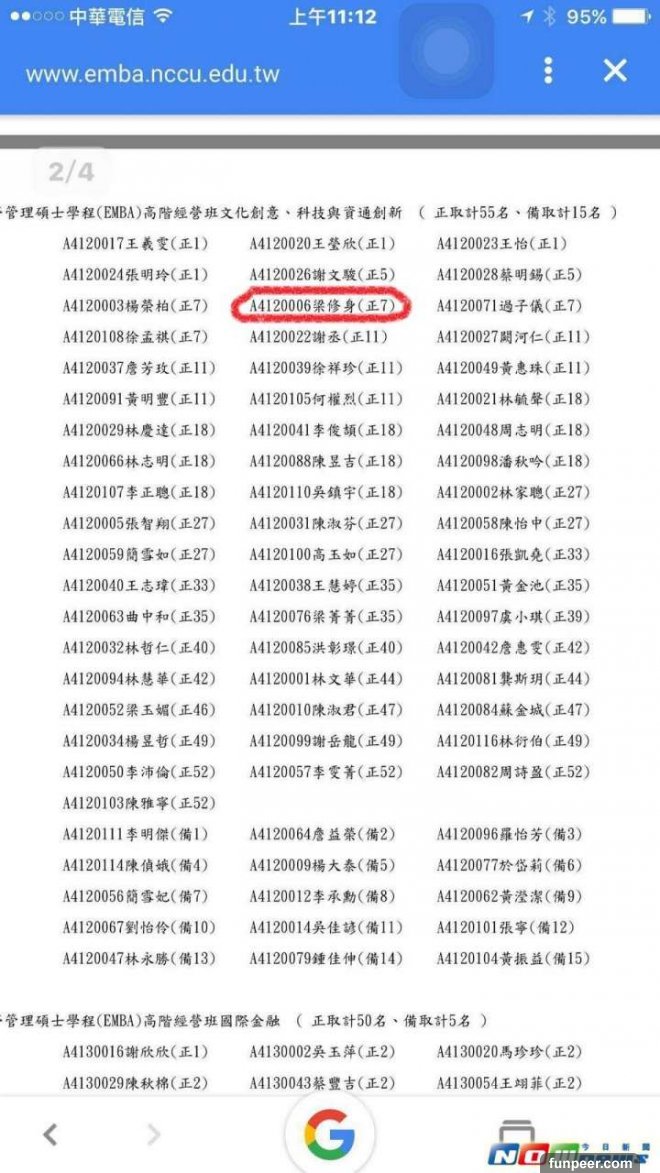
Task: Go back to the previous page
Action: [x=50, y=1133]
